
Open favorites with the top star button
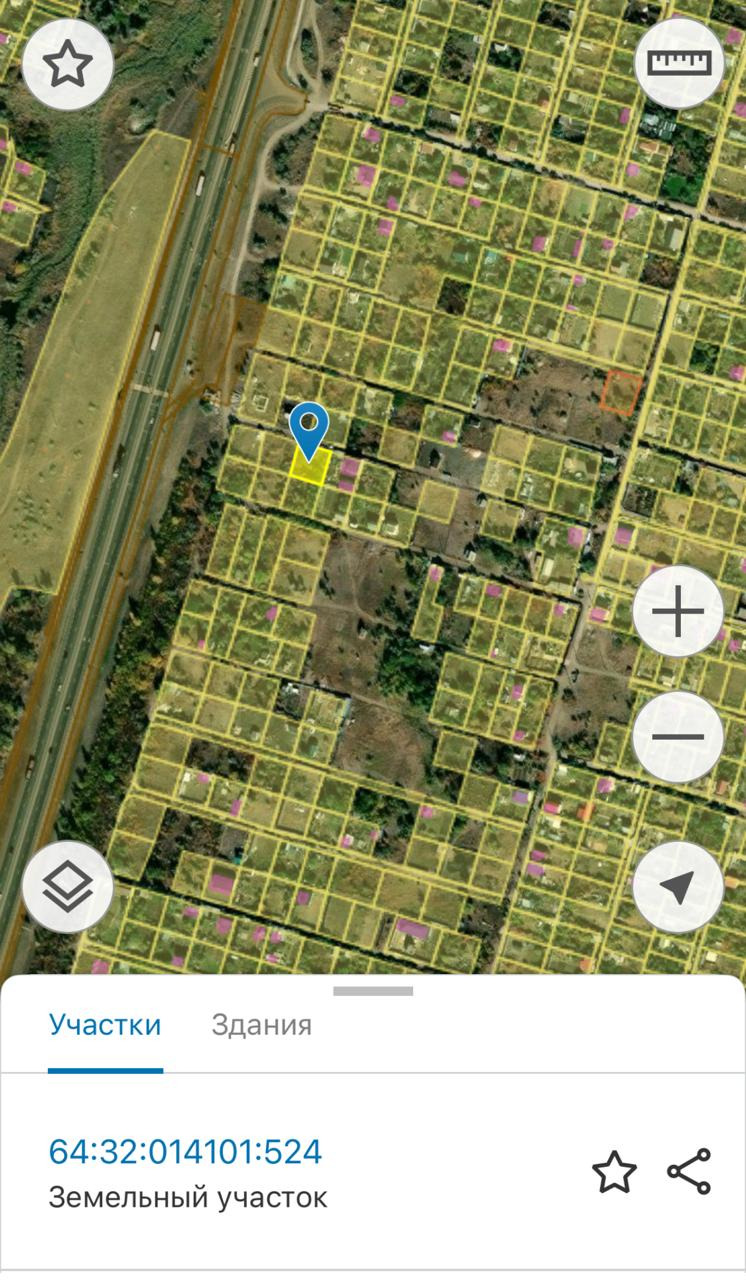pos(67,65)
